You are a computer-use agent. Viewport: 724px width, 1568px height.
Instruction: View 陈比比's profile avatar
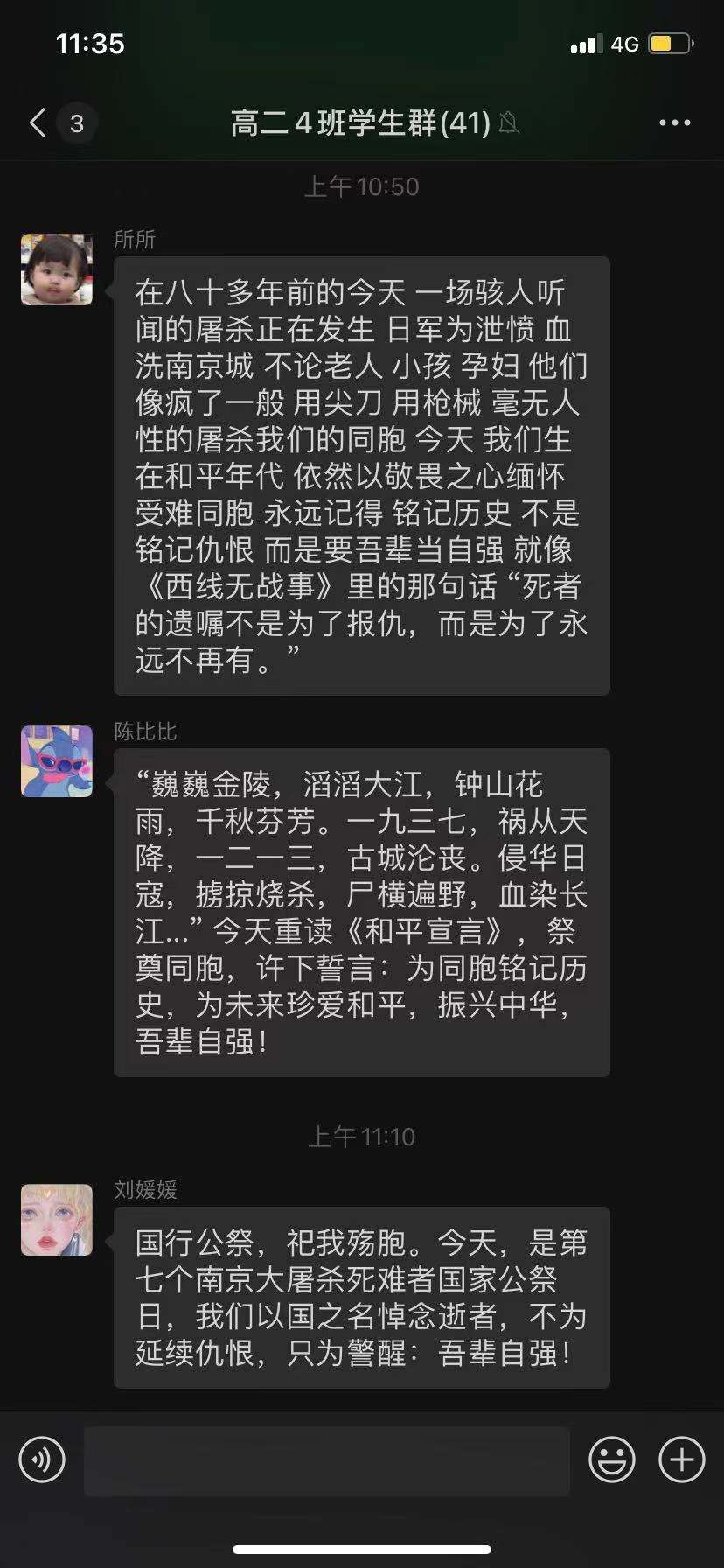click(57, 761)
